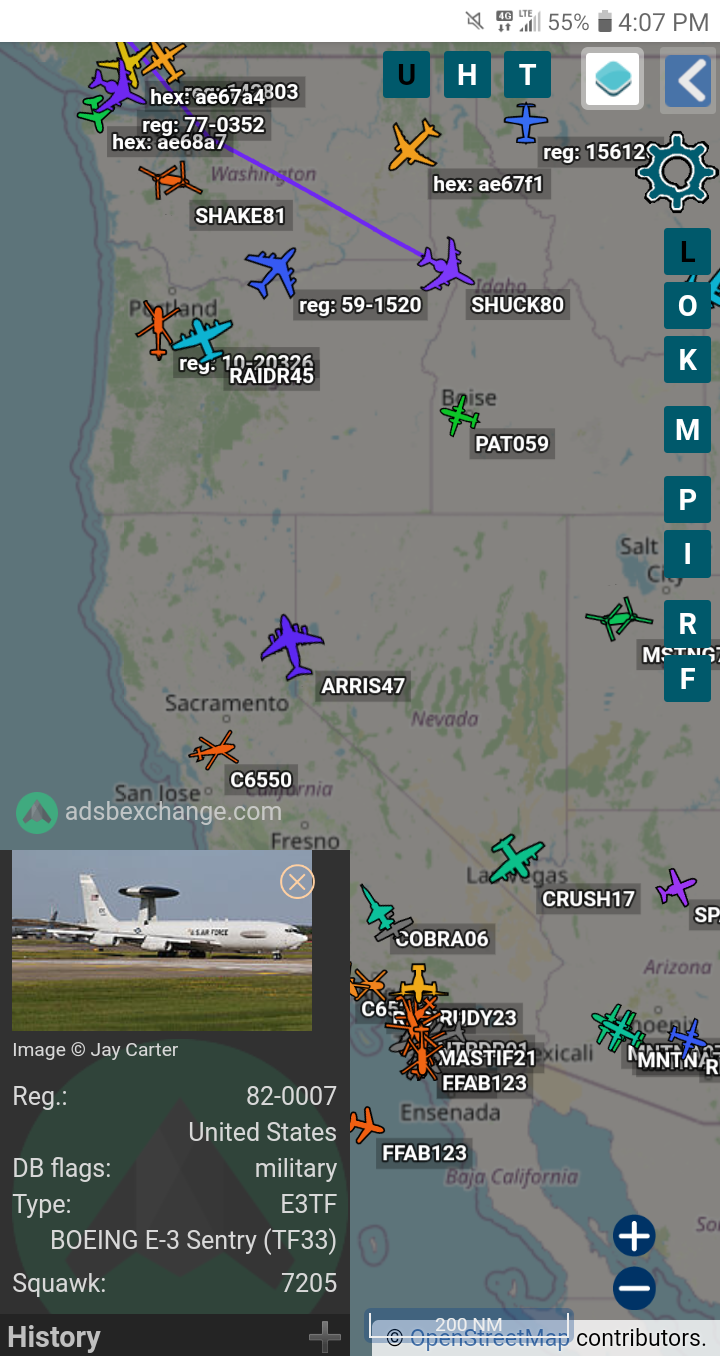Toggle the K map option
This screenshot has width=720, height=1356.
coord(687,360)
